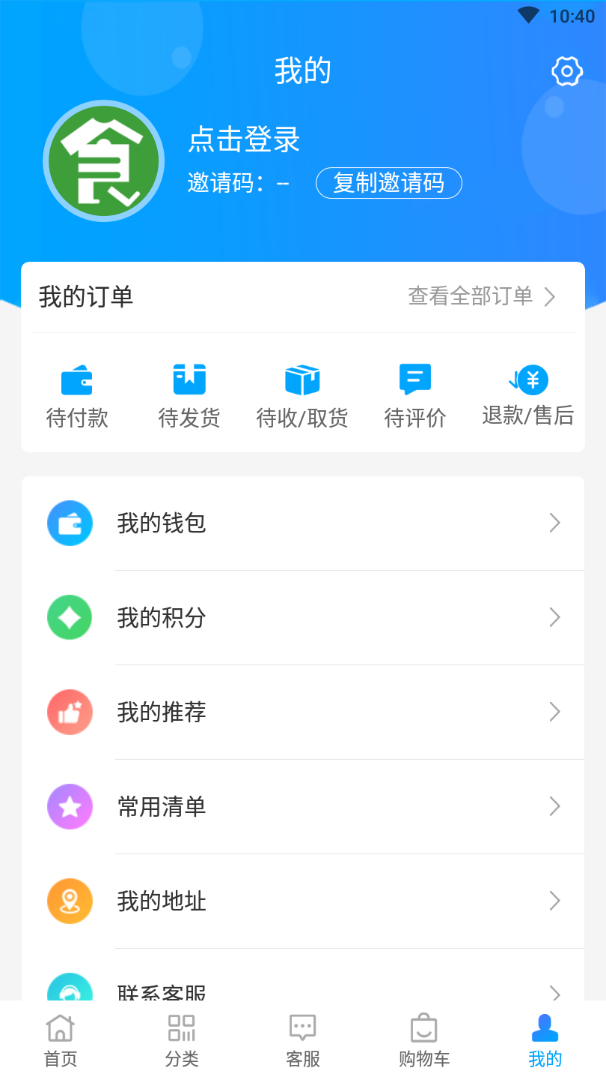Screen dimensions: 606x1080
Task: Open 待付款 pending payment orders
Action: coord(77,396)
